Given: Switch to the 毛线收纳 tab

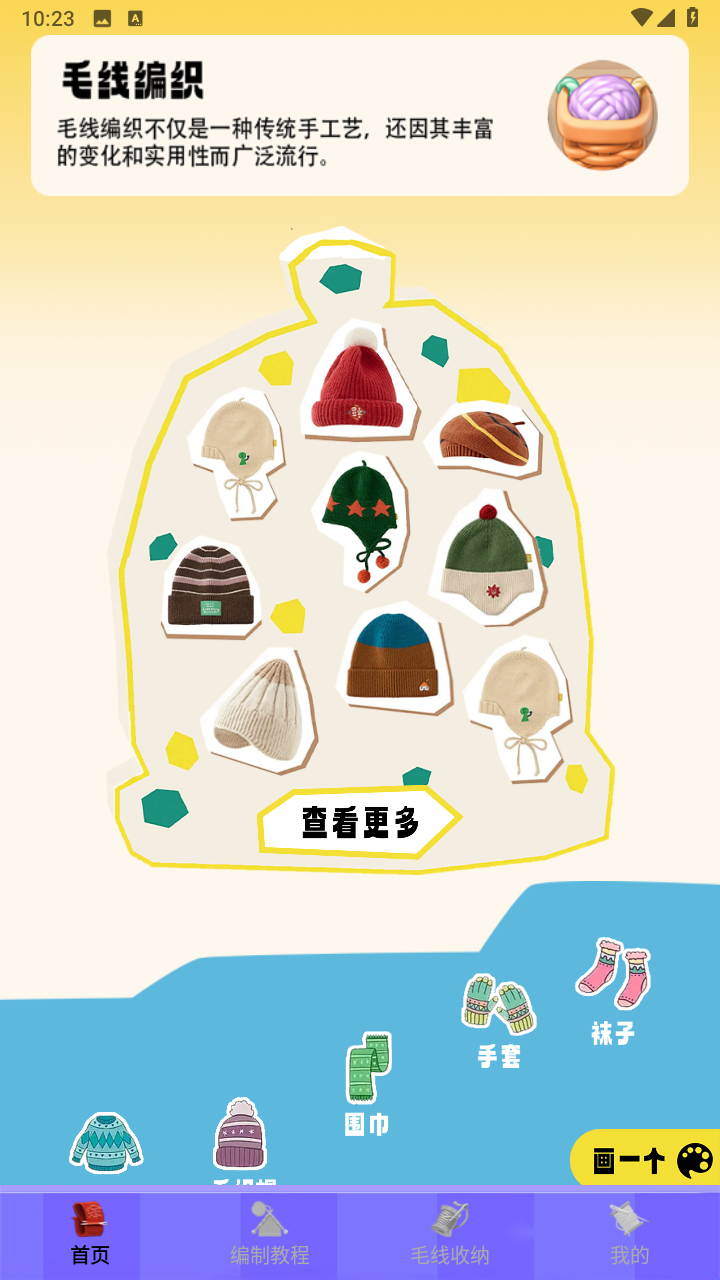Looking at the screenshot, I should click(x=450, y=1236).
